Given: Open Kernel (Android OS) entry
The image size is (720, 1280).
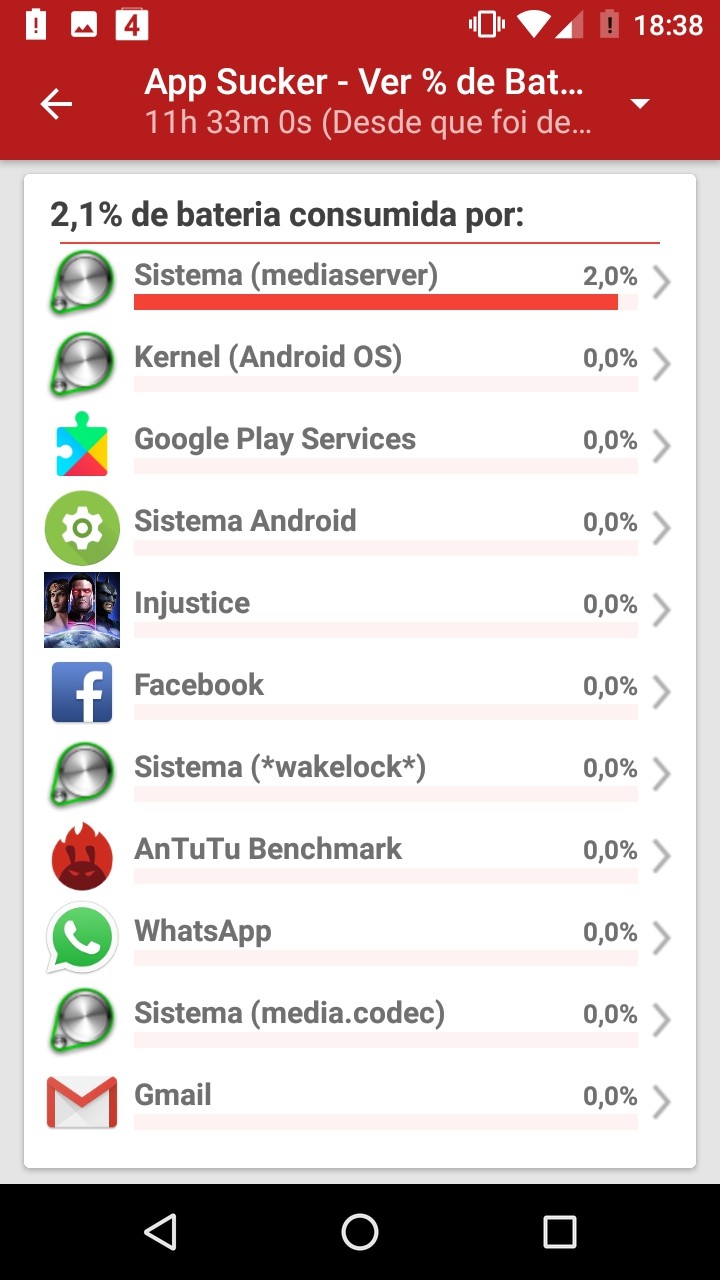Looking at the screenshot, I should [x=360, y=365].
